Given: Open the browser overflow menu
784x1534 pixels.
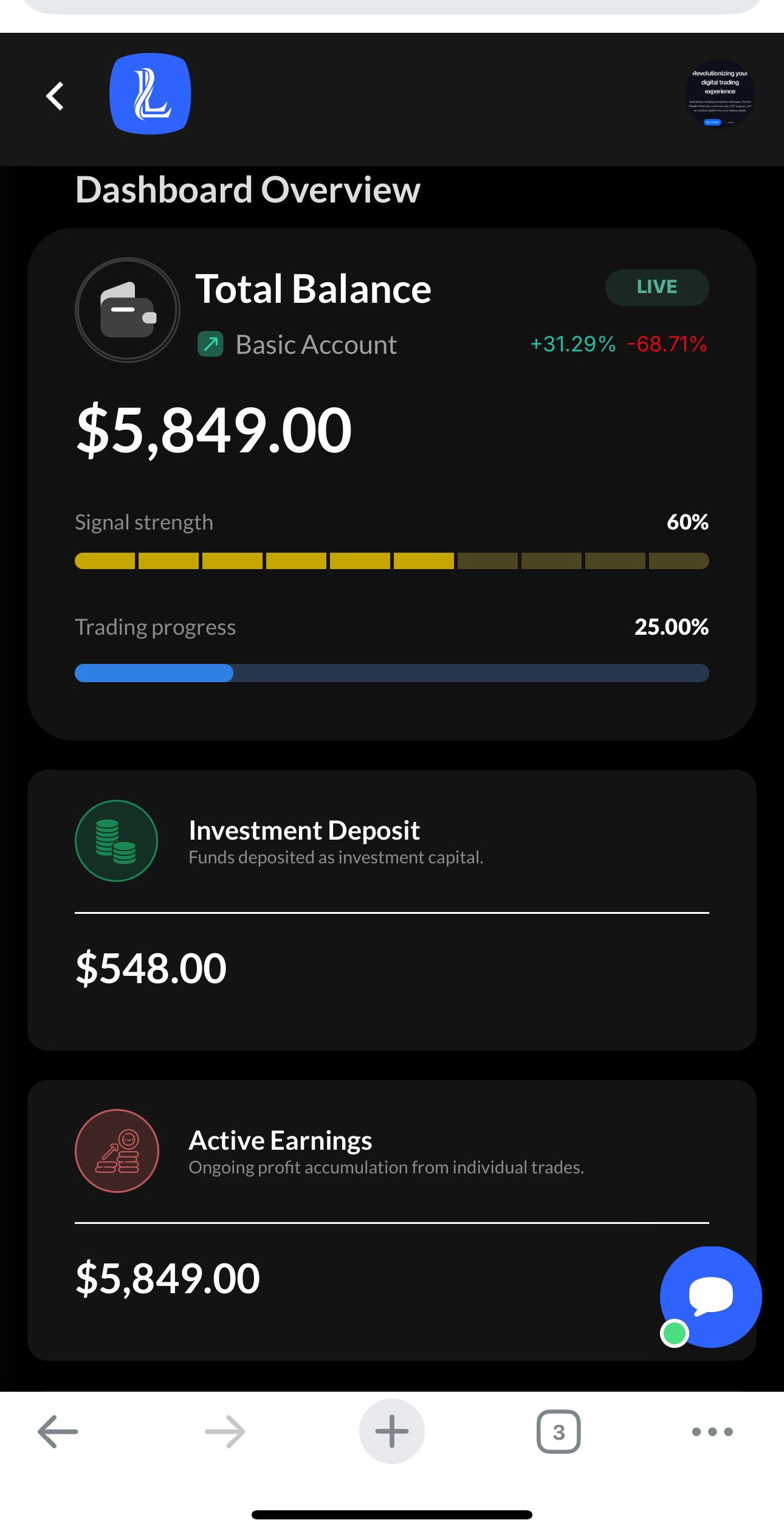Looking at the screenshot, I should click(x=712, y=1431).
